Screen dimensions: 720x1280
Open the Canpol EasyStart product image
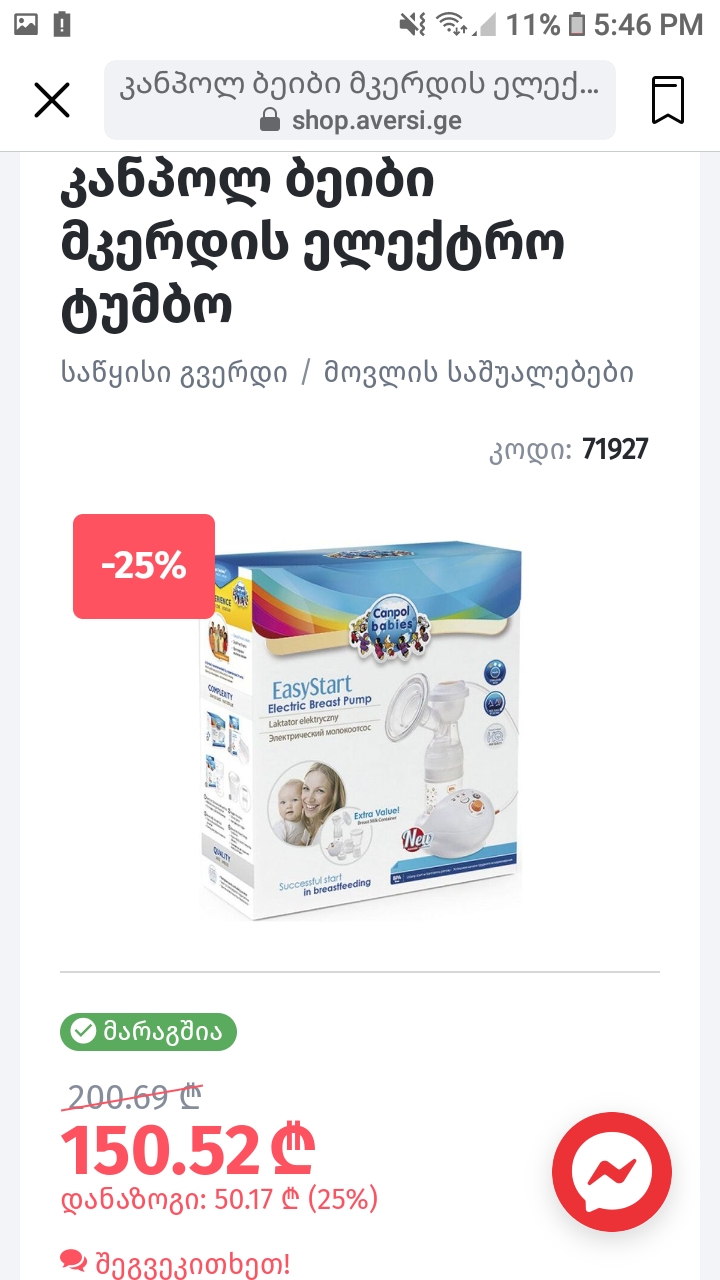click(x=360, y=730)
